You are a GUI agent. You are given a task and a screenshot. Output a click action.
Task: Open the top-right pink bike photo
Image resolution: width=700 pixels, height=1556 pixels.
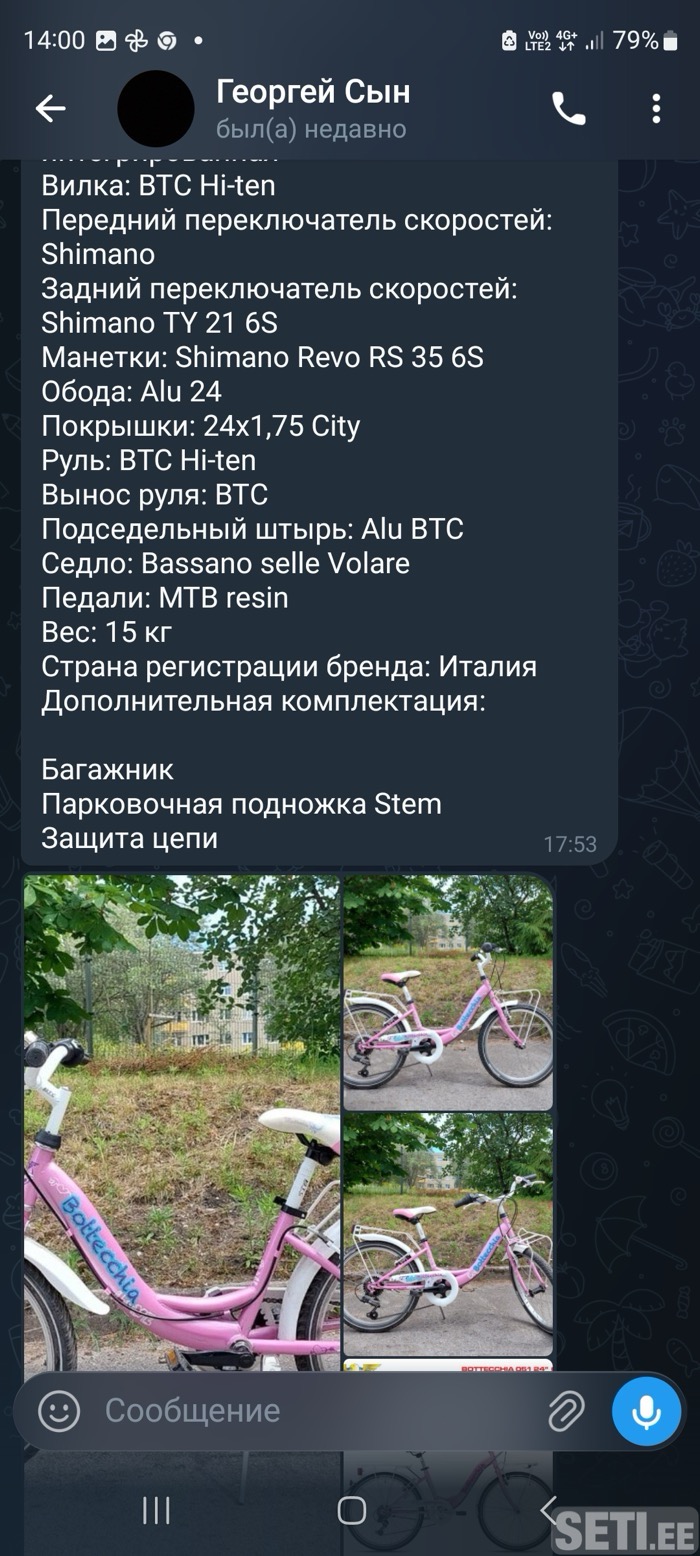(448, 992)
